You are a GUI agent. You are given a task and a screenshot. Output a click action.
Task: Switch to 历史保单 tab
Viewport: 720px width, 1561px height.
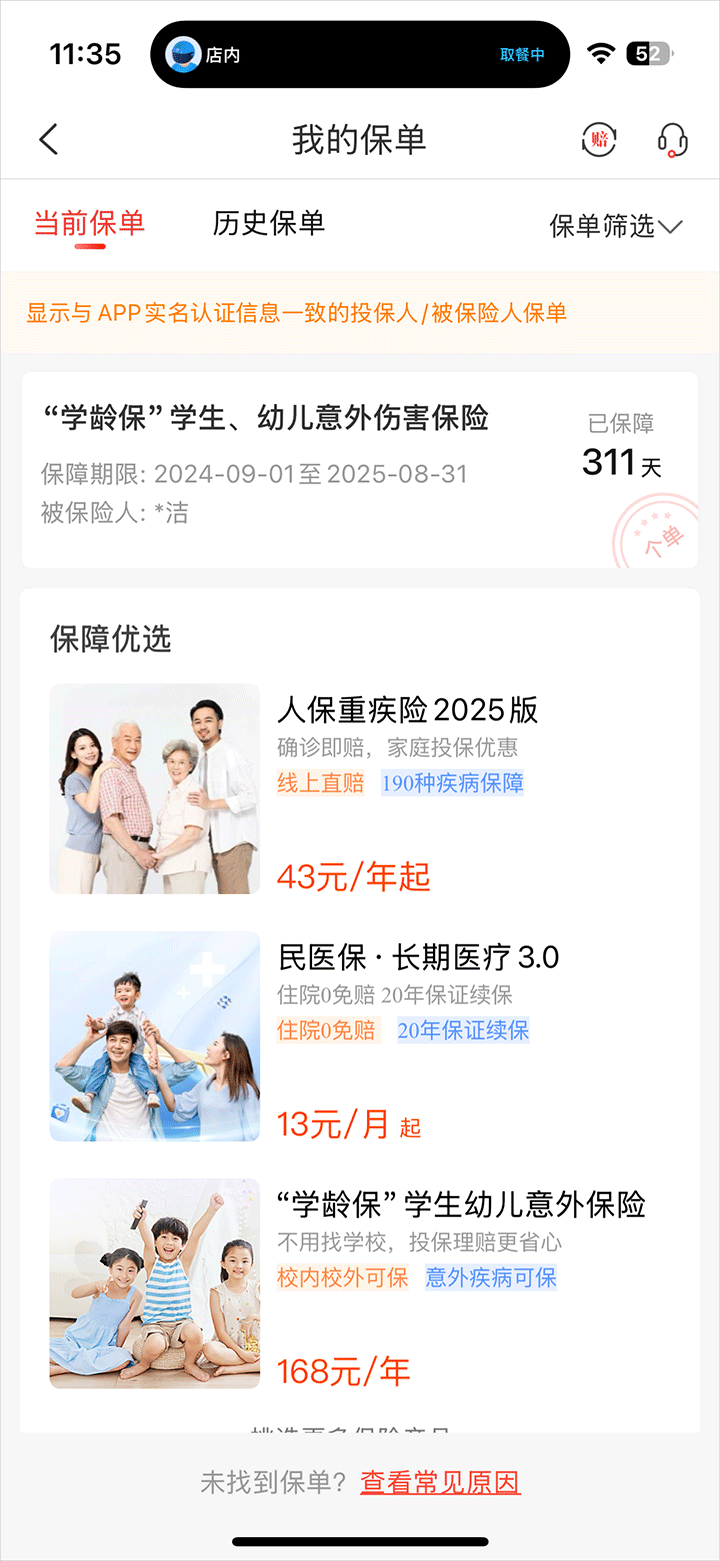click(268, 223)
